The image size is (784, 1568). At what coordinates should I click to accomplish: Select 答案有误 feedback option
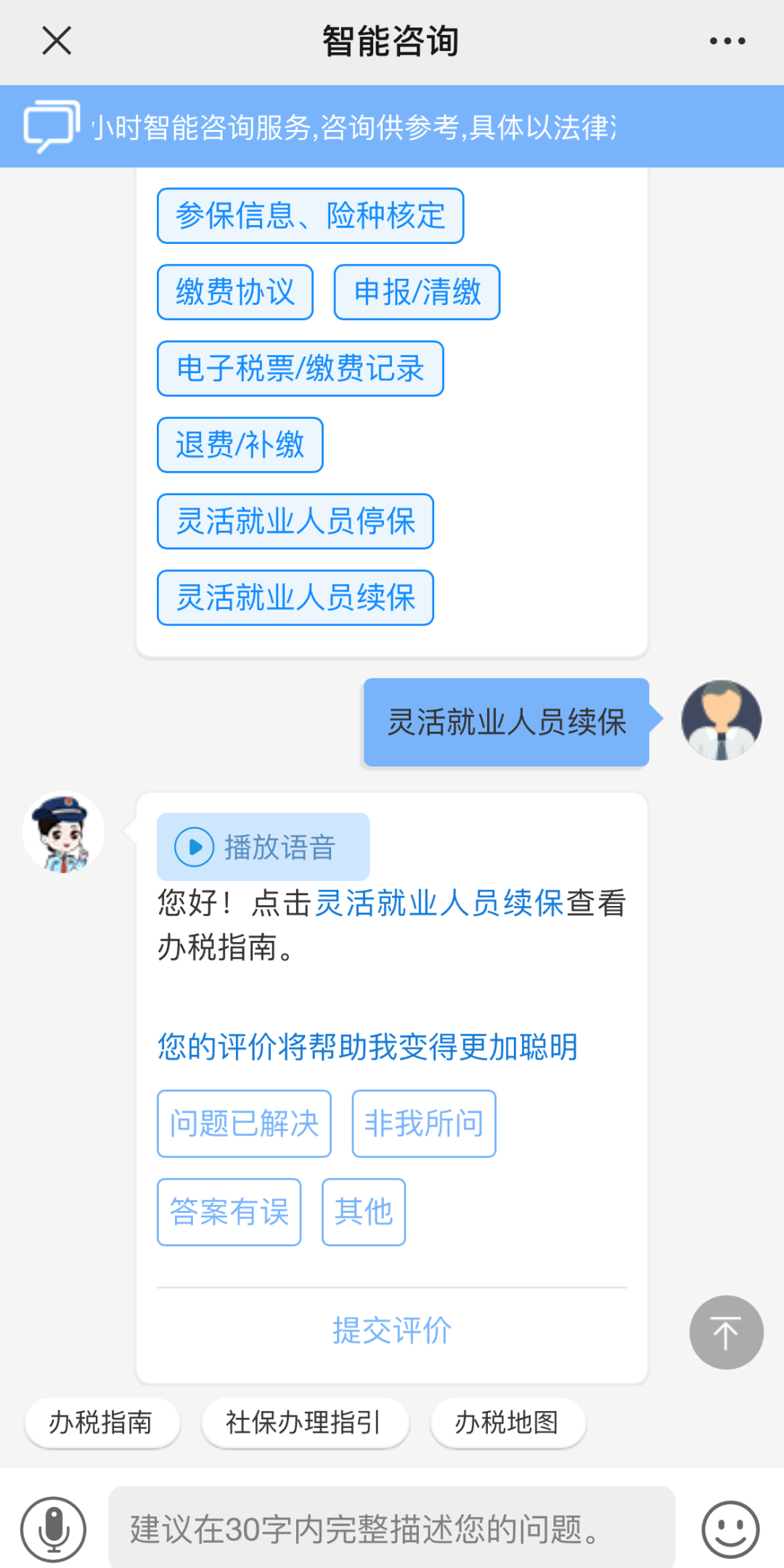pos(229,1212)
